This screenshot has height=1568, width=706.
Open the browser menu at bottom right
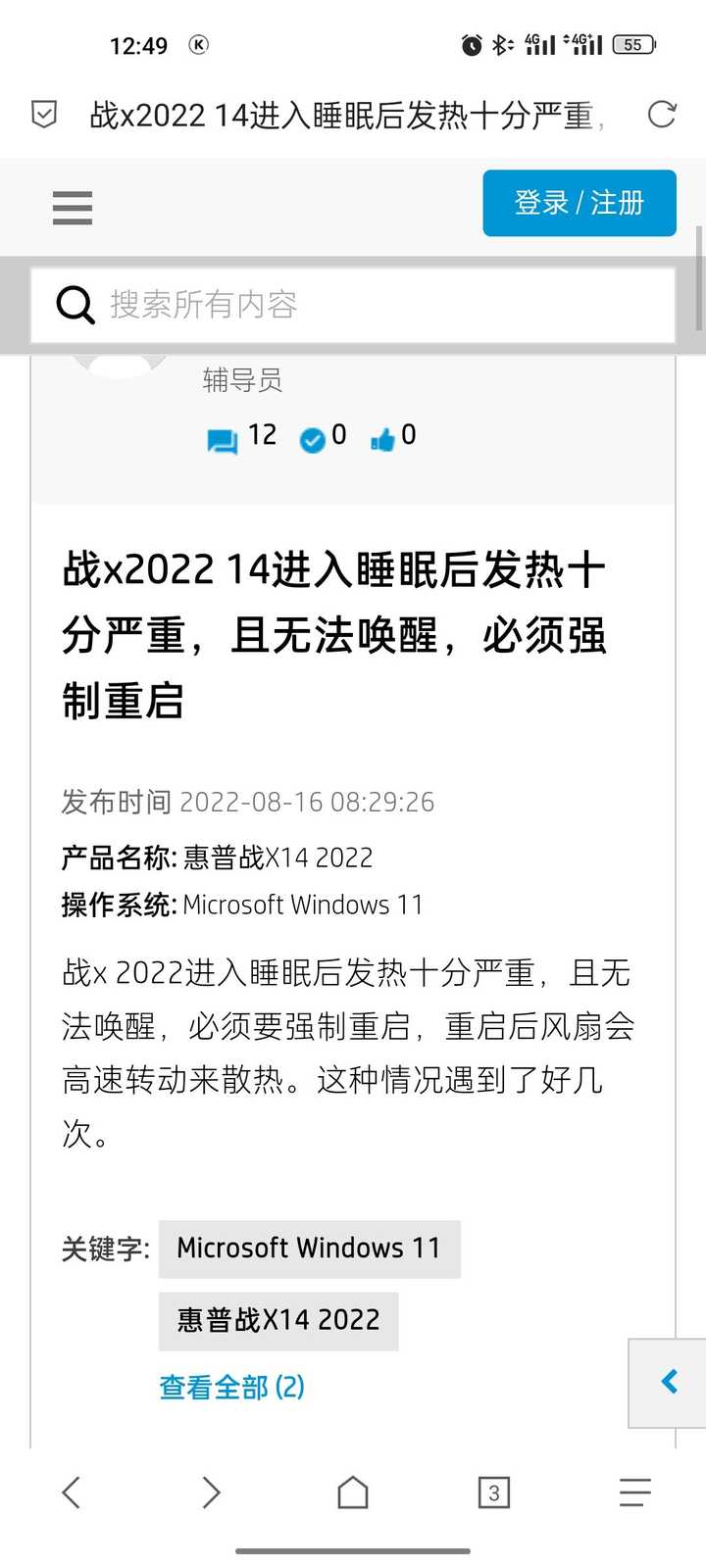pyautogui.click(x=635, y=1492)
